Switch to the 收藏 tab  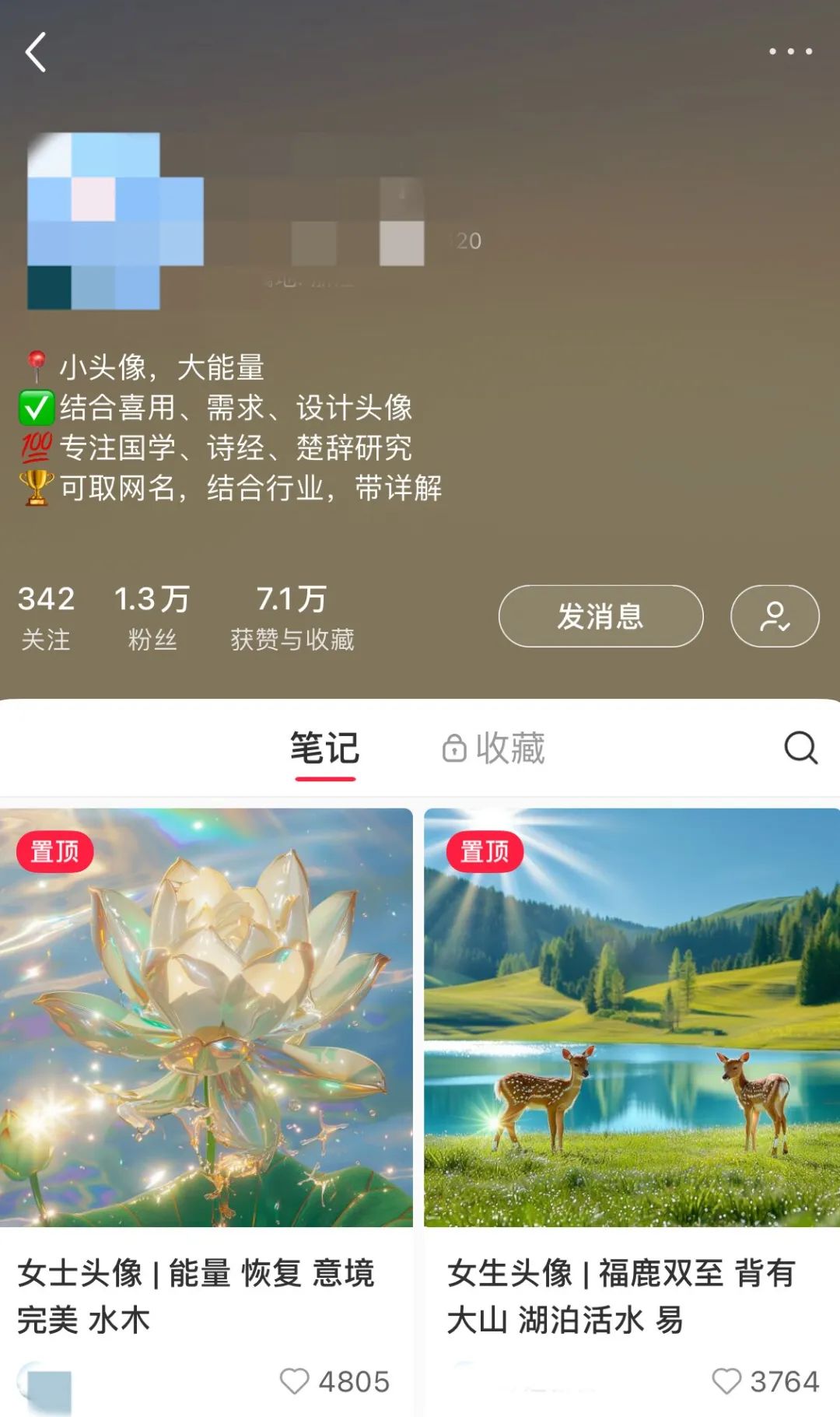tap(495, 749)
